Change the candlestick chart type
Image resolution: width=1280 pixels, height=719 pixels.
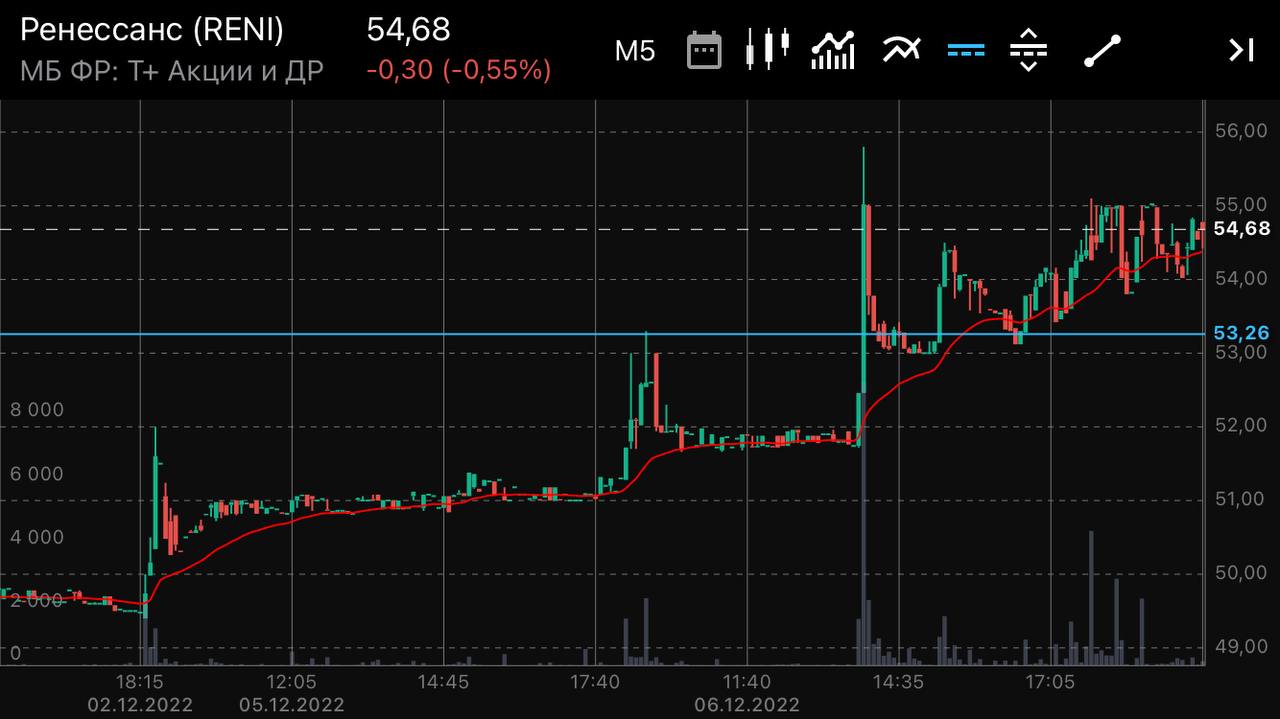[767, 49]
